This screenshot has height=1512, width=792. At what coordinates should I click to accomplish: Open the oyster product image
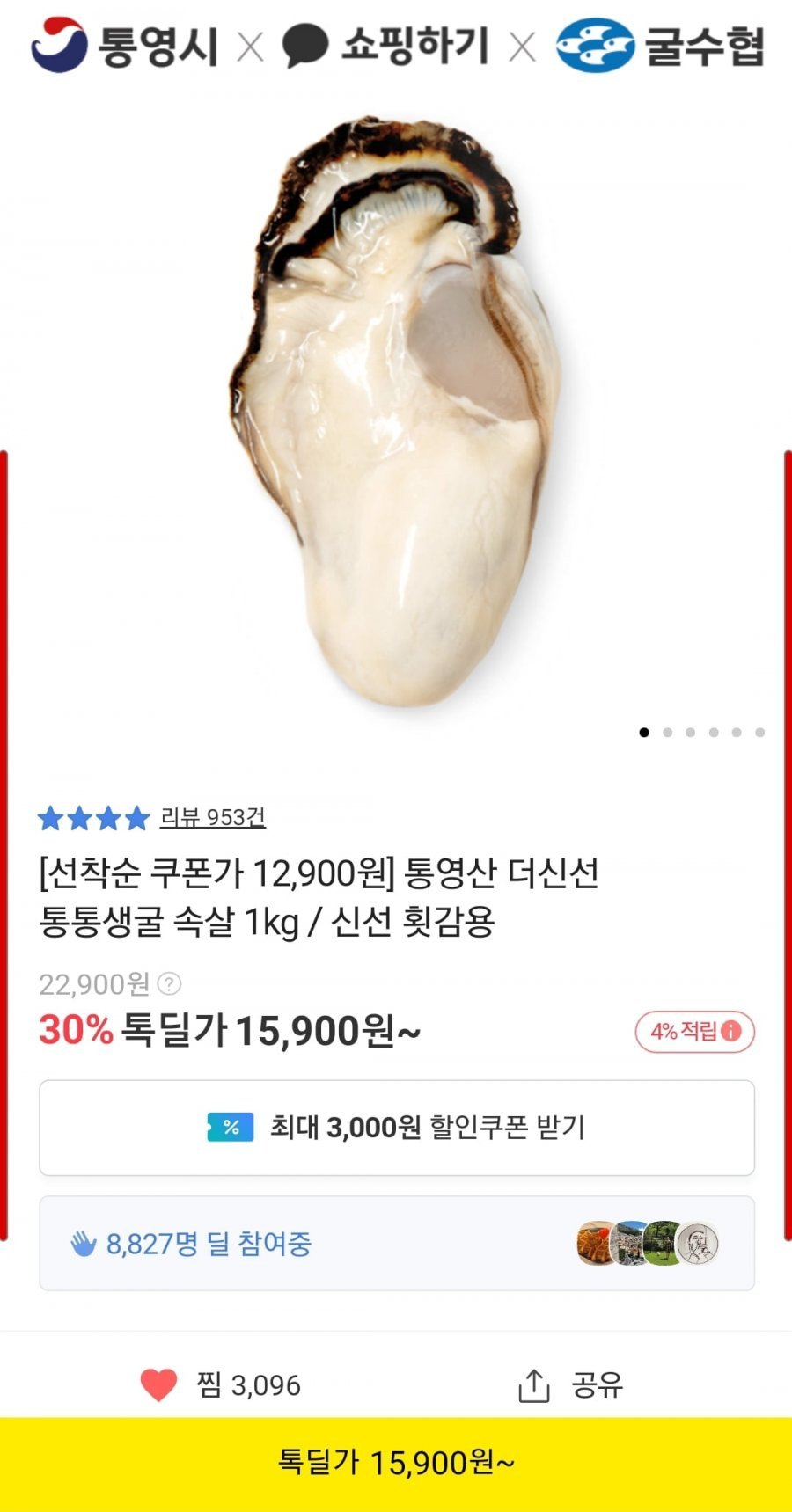pos(396,410)
